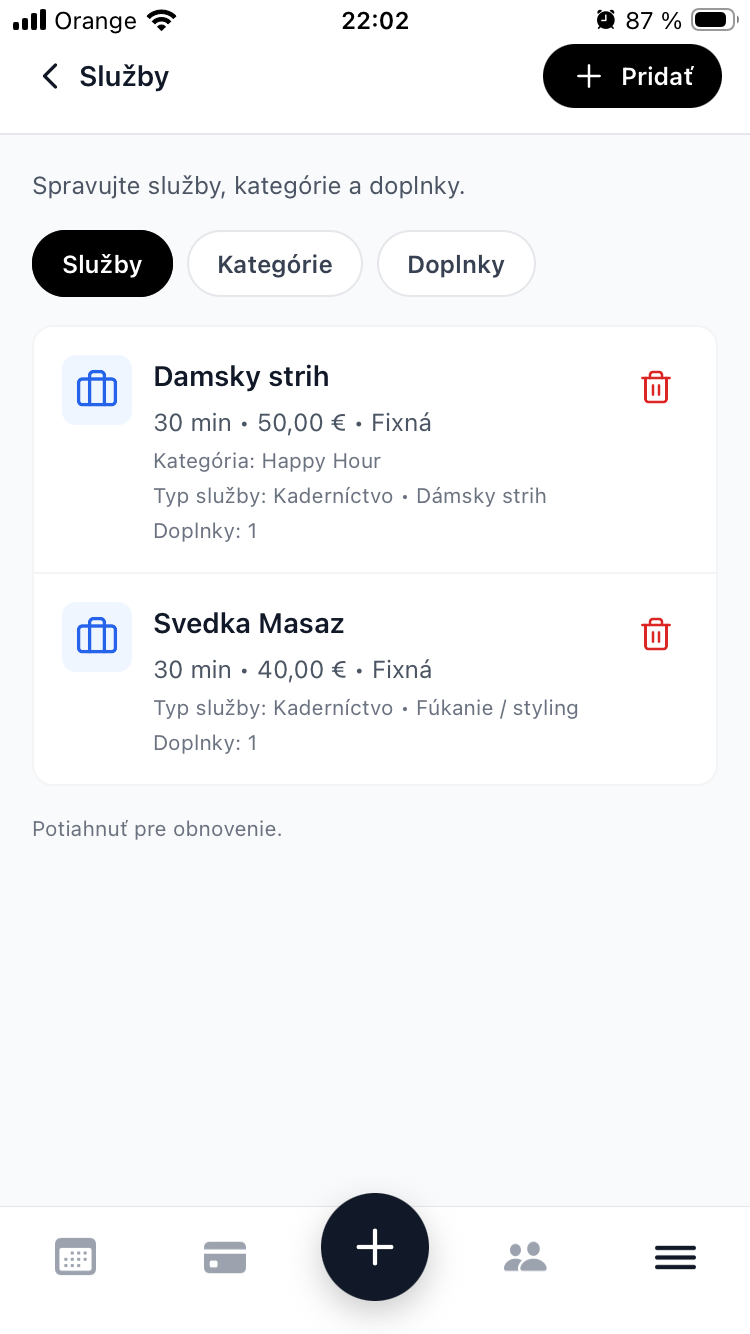The width and height of the screenshot is (750, 1334).
Task: Tap the briefcase icon for Svedka Masaz
Action: 96,637
